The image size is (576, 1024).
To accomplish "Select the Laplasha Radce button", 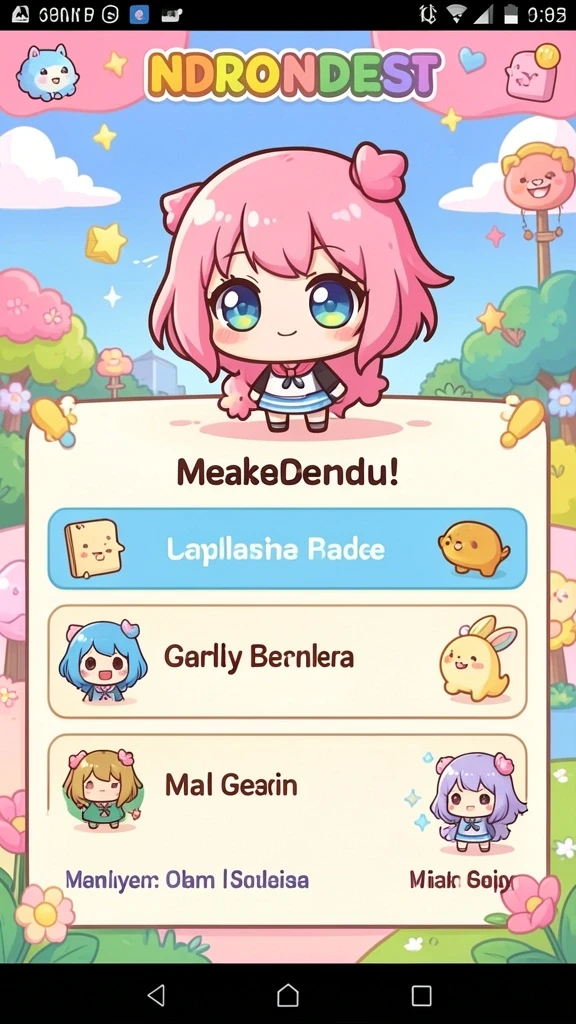I will (287, 549).
